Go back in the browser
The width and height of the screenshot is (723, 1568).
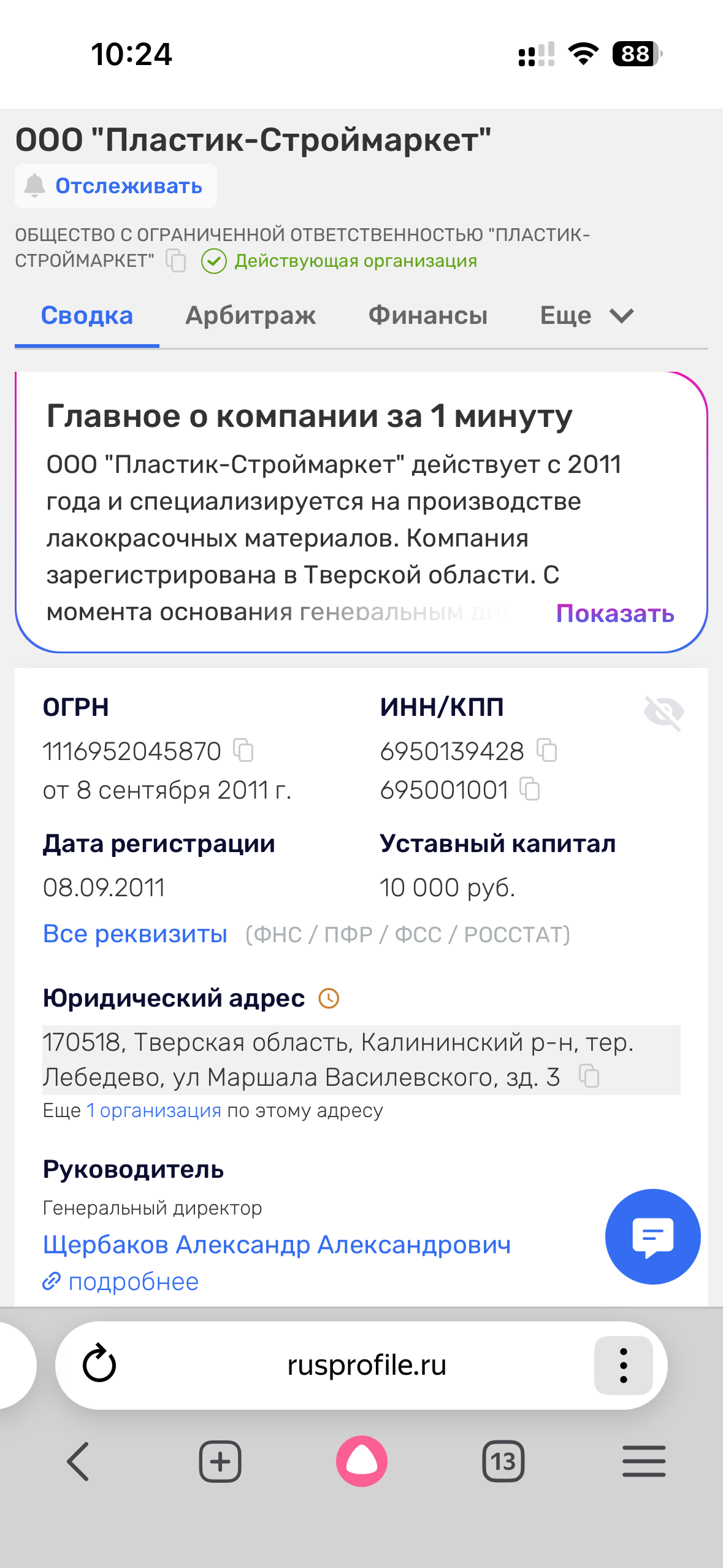(x=78, y=1461)
